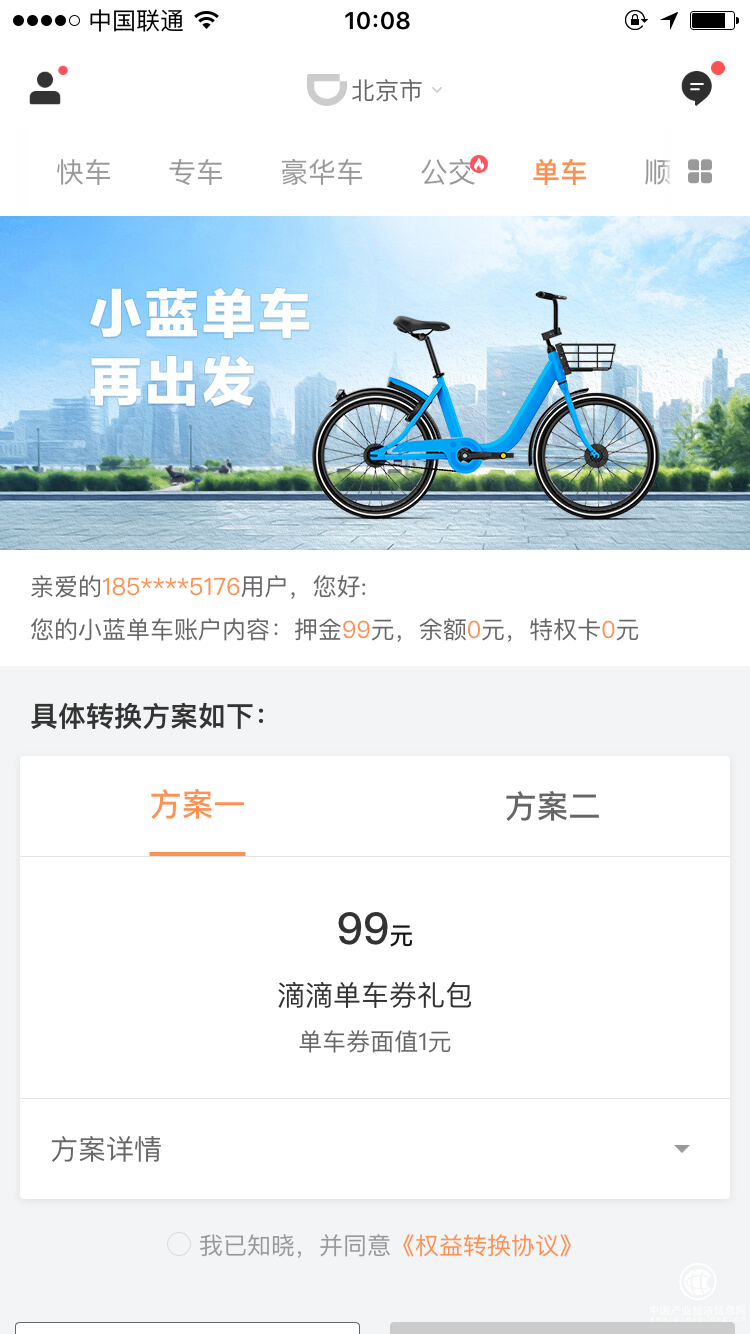Image resolution: width=750 pixels, height=1334 pixels.
Task: Open the user profile icon
Action: 46,89
